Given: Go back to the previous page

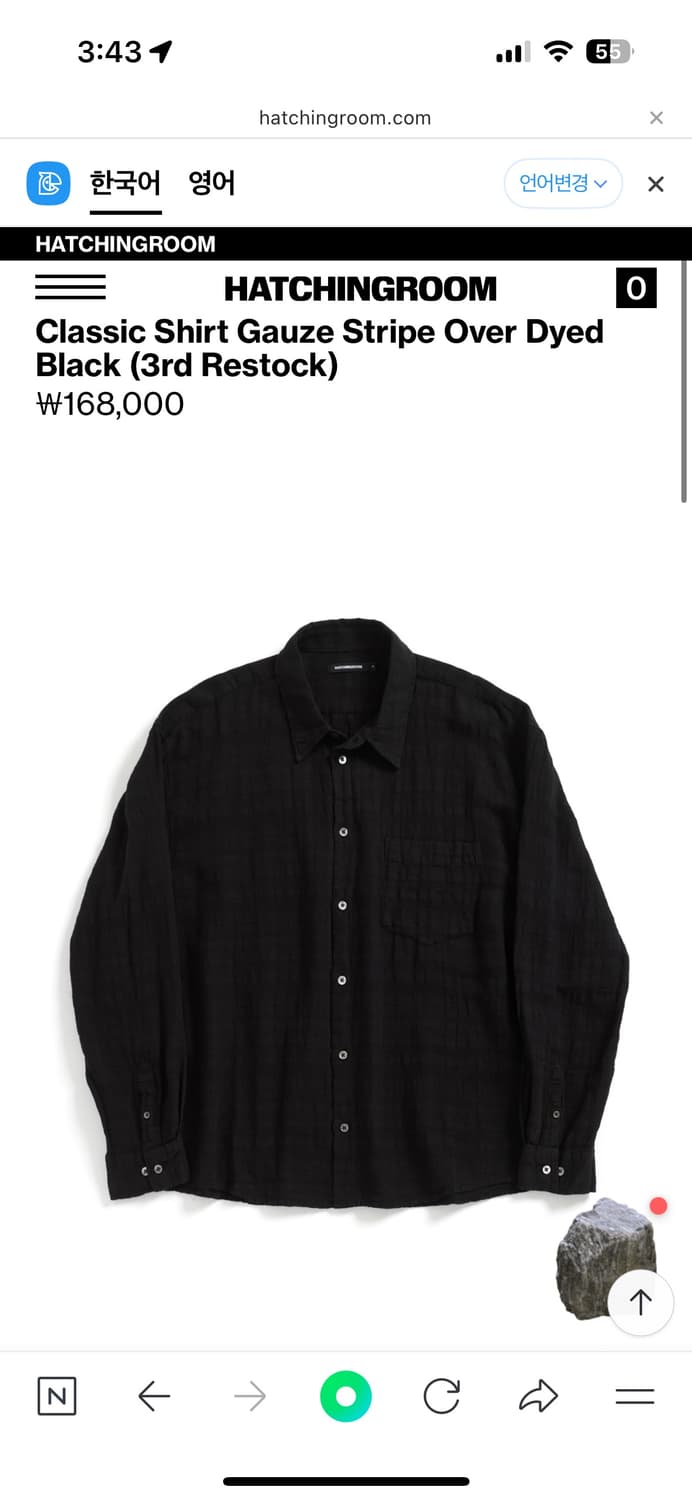Looking at the screenshot, I should tap(154, 1396).
